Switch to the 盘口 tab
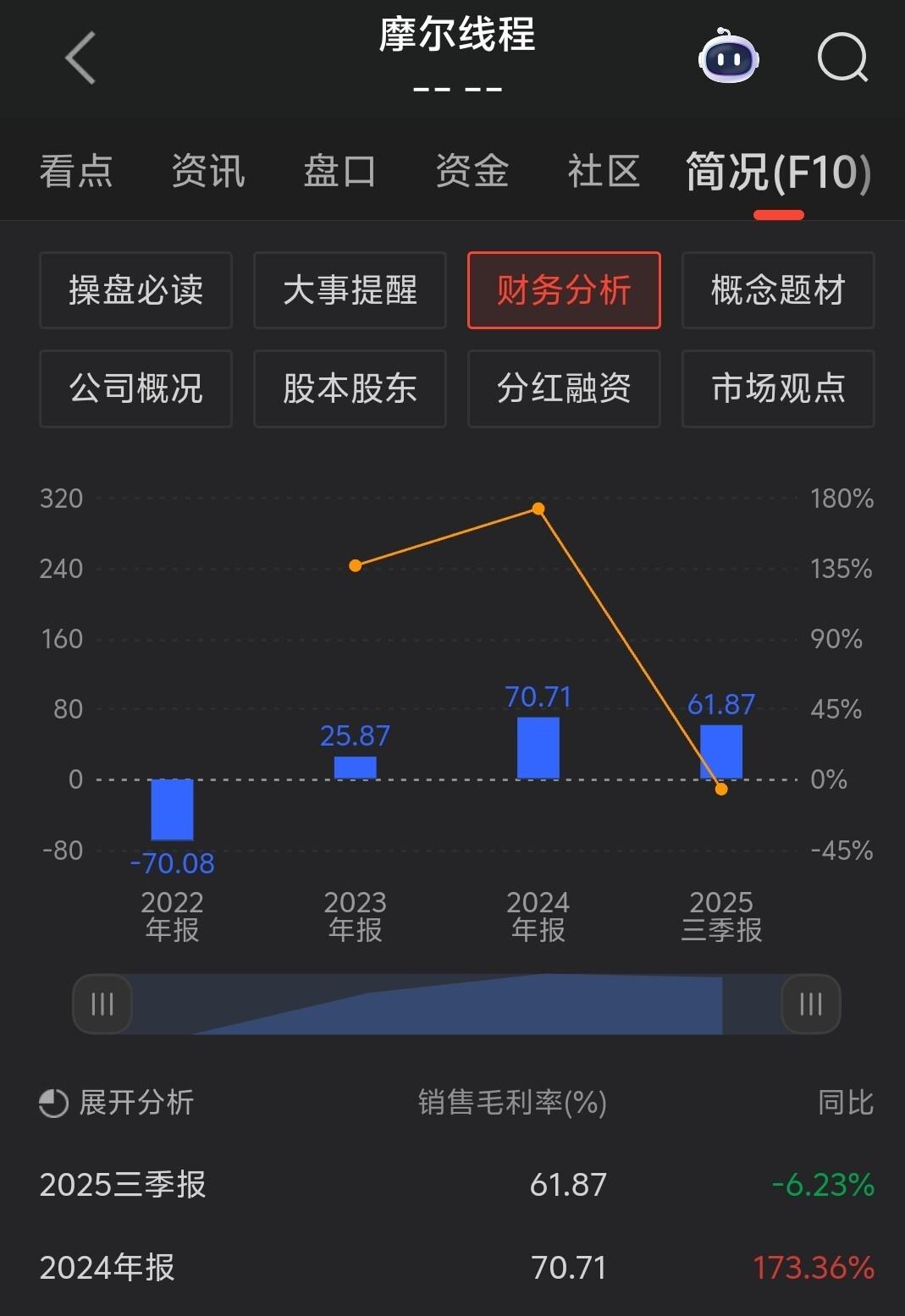 tap(339, 171)
